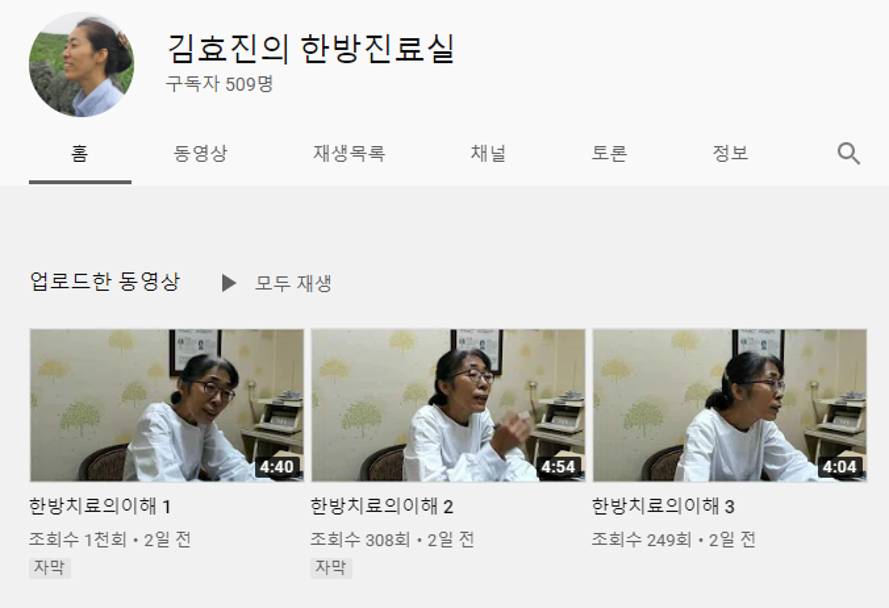Viewport: 889px width, 608px height.
Task: Switch to the 채널 tab
Action: [x=488, y=153]
